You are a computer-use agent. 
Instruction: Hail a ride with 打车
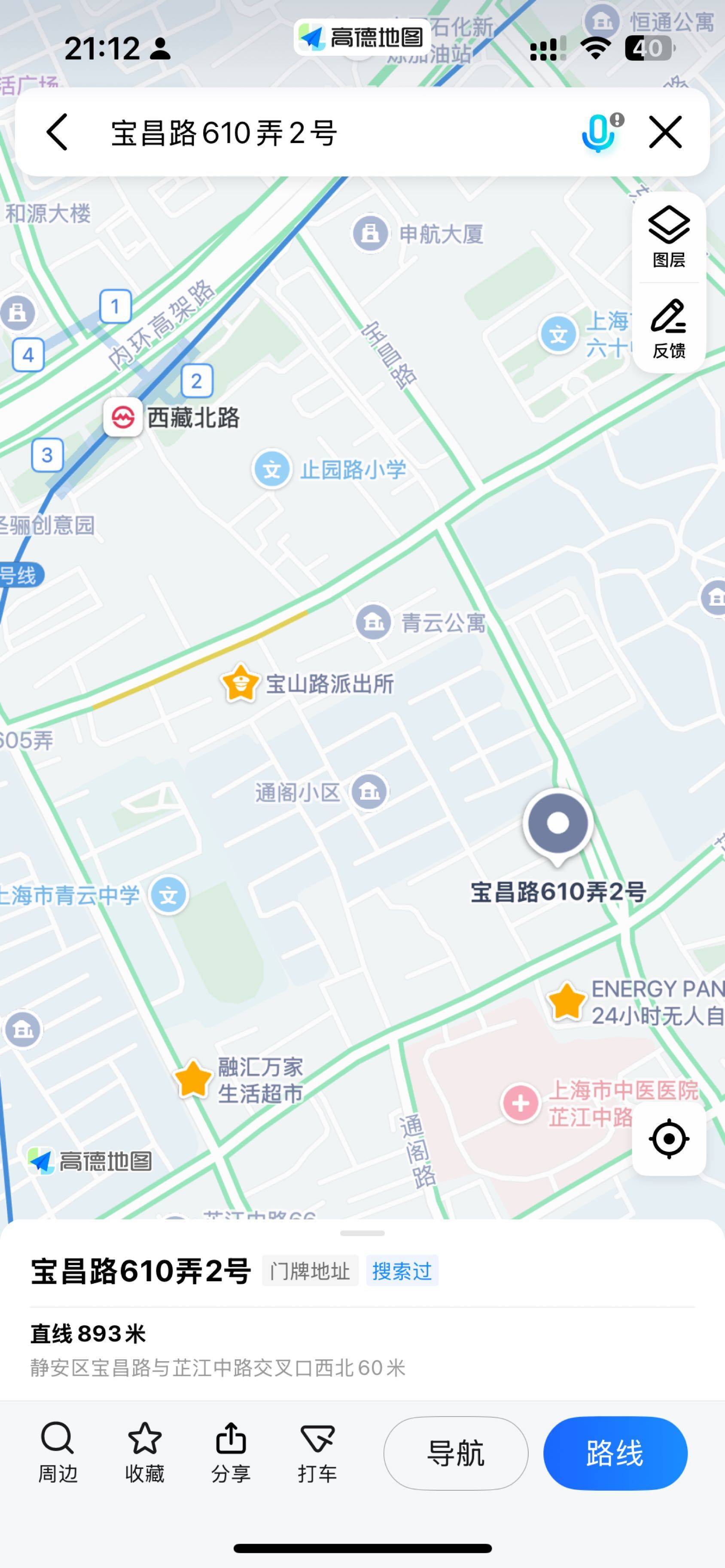click(x=317, y=1453)
